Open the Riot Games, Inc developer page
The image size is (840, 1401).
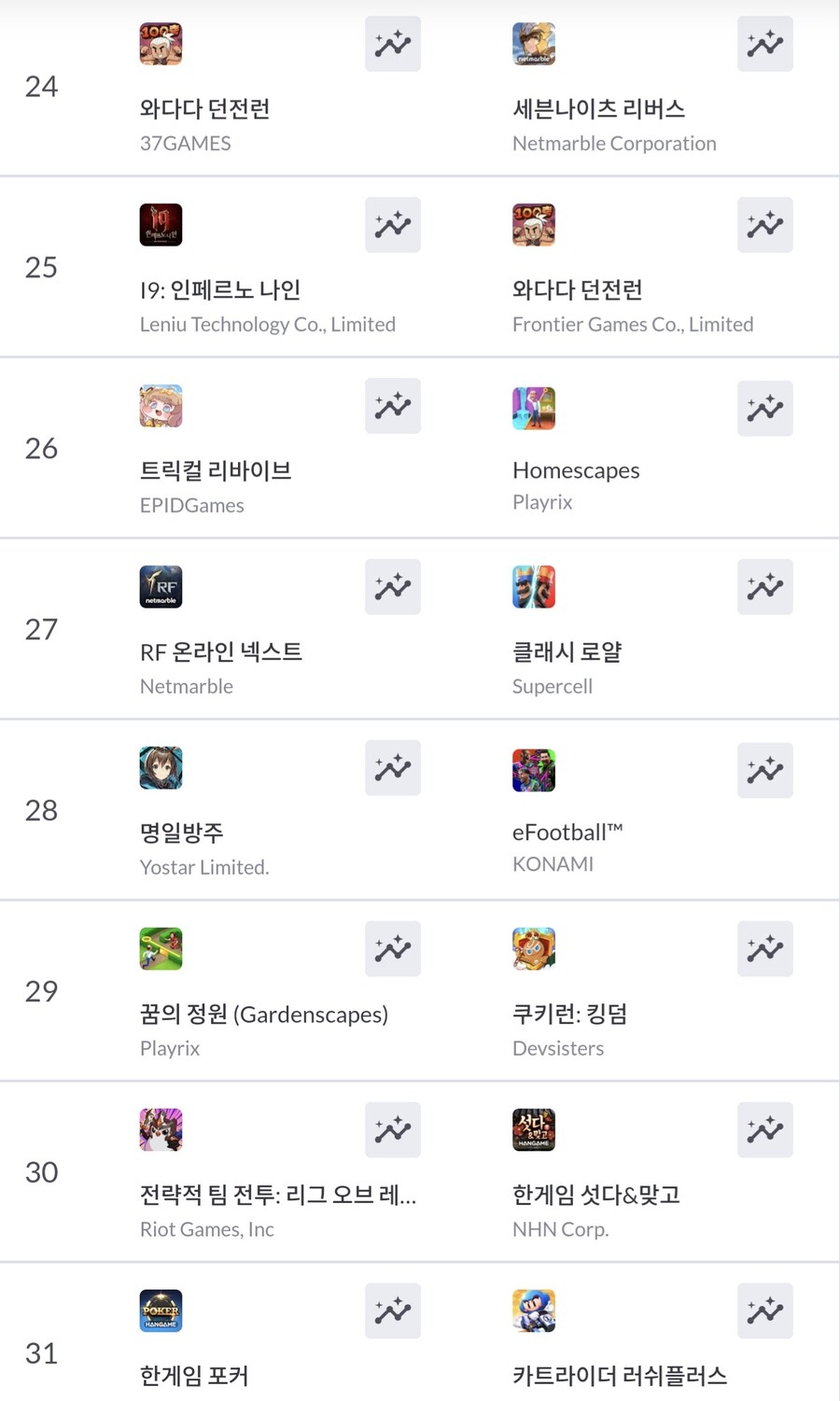click(206, 1229)
